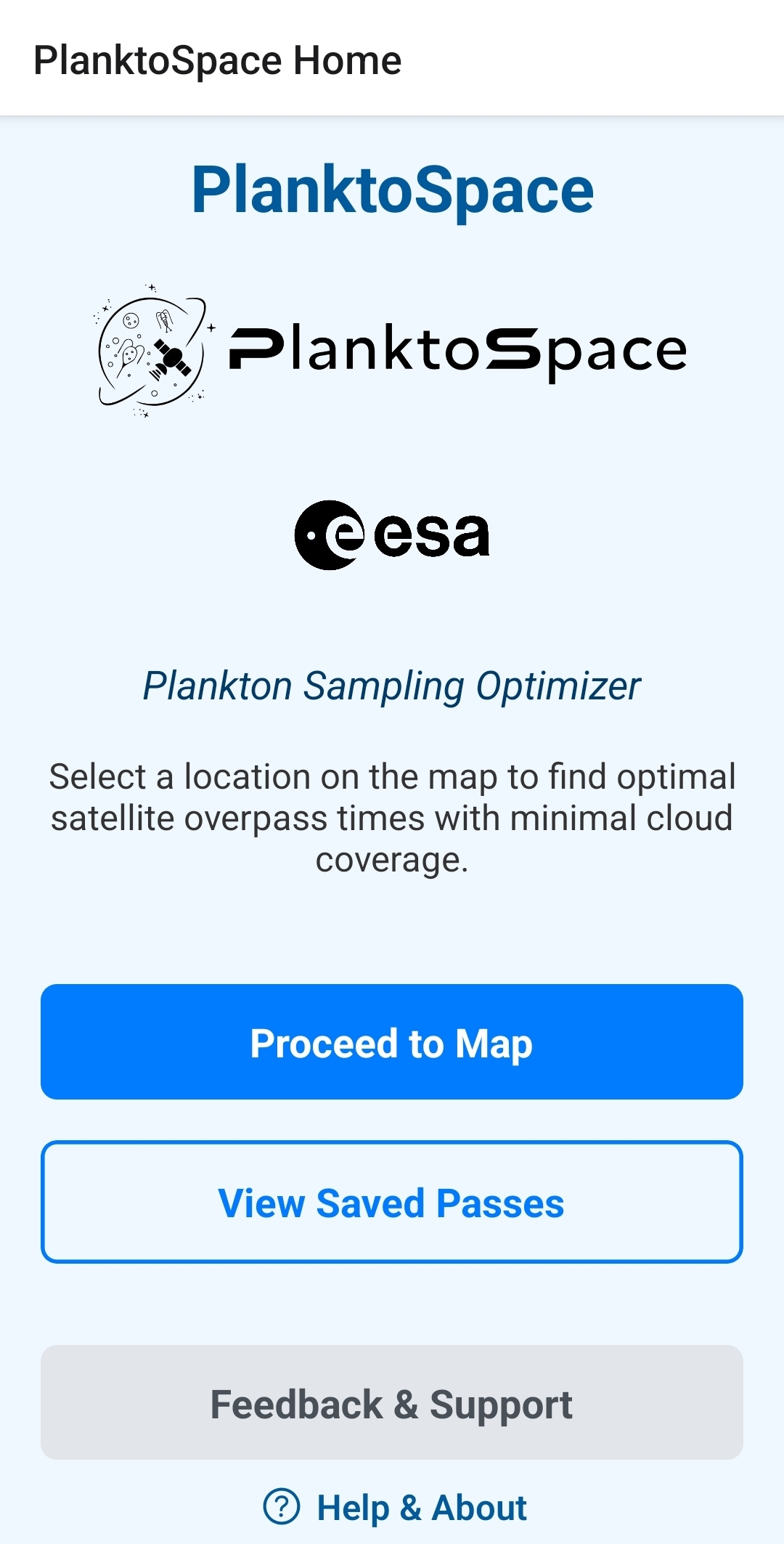This screenshot has width=784, height=1544.
Task: Open Feedback & Support
Action: click(x=392, y=1403)
